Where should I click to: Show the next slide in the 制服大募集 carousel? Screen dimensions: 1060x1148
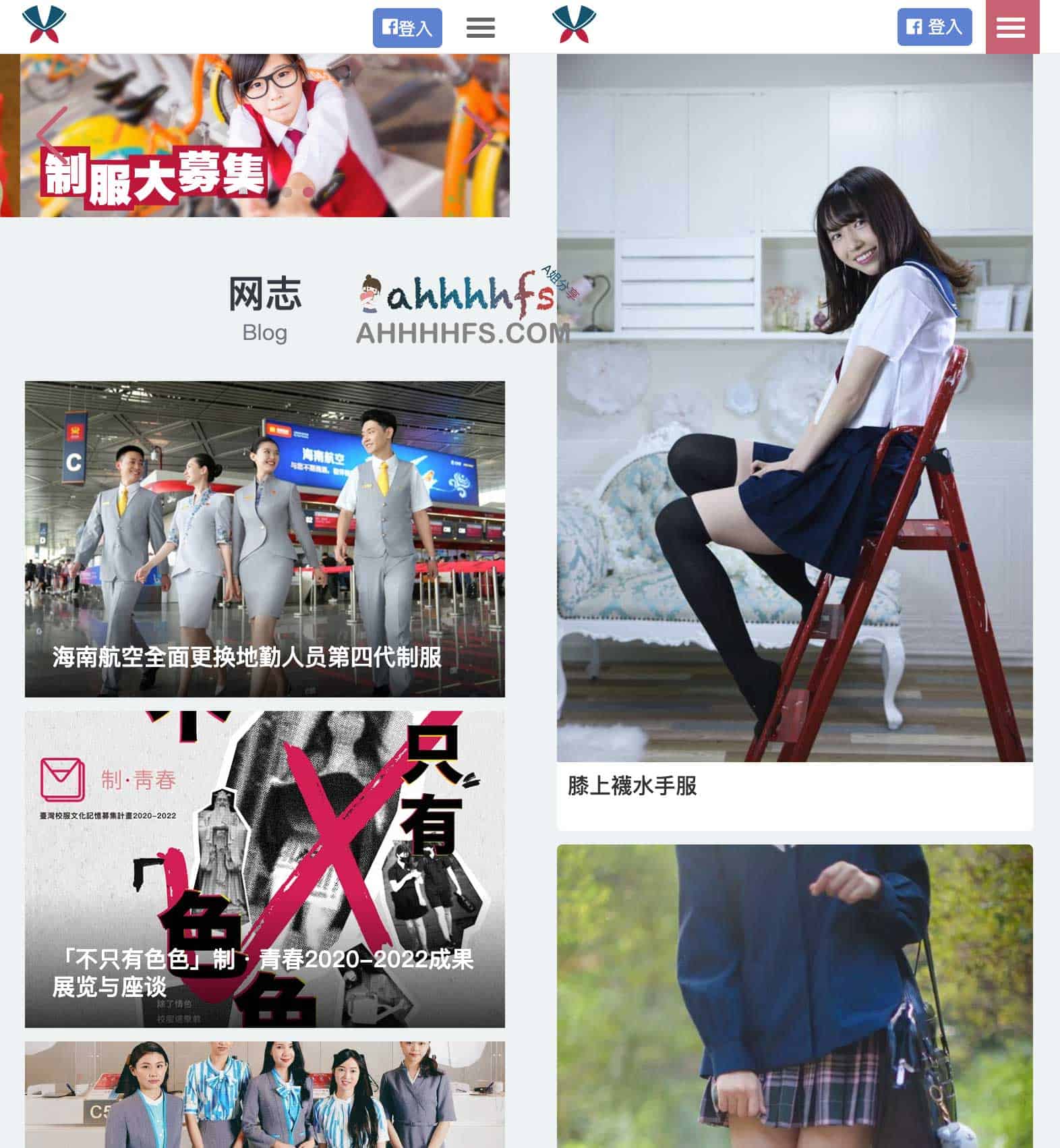(478, 135)
